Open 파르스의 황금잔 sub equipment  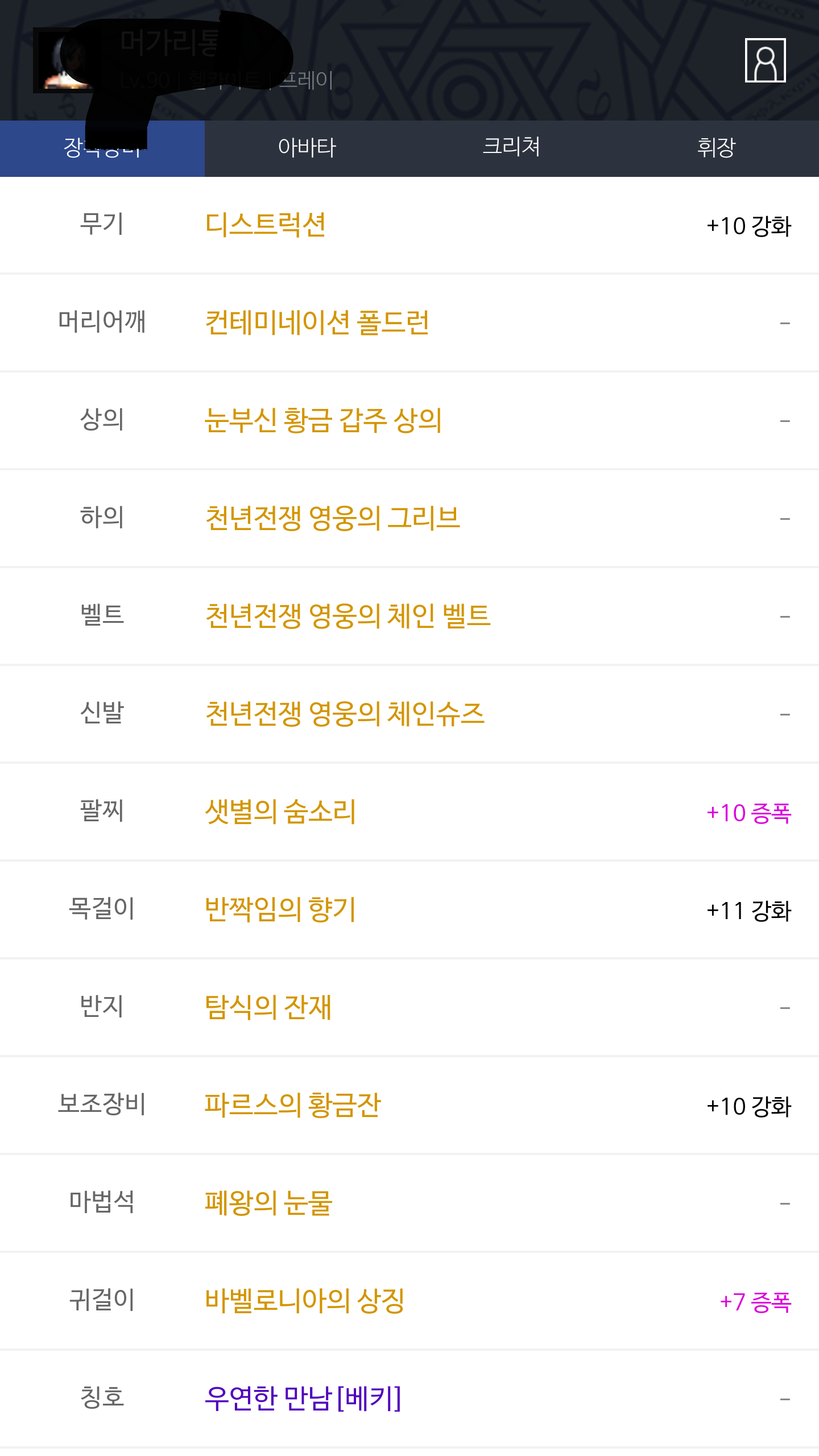point(292,1106)
